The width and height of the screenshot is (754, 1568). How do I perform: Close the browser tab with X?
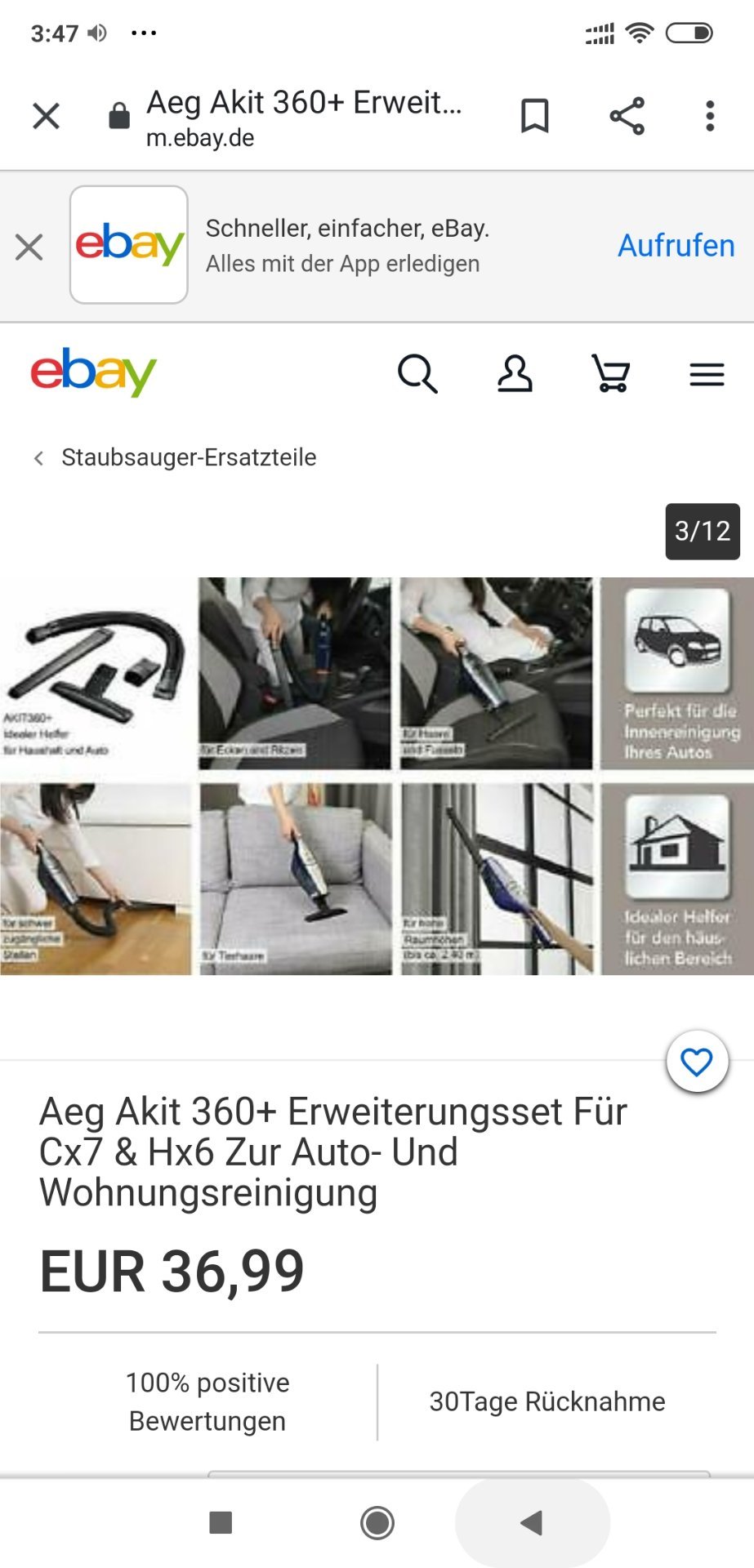point(47,116)
